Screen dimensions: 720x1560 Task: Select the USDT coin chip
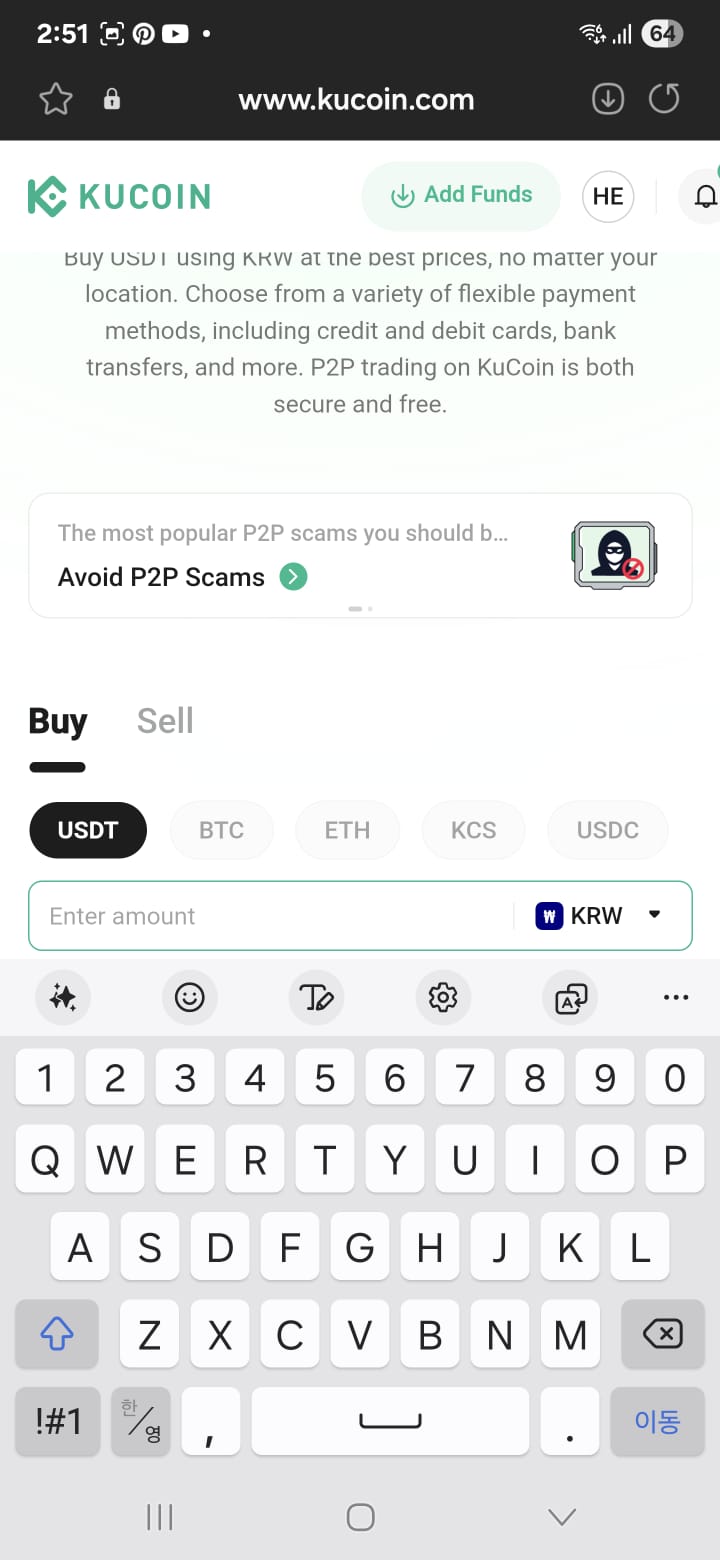[x=88, y=830]
